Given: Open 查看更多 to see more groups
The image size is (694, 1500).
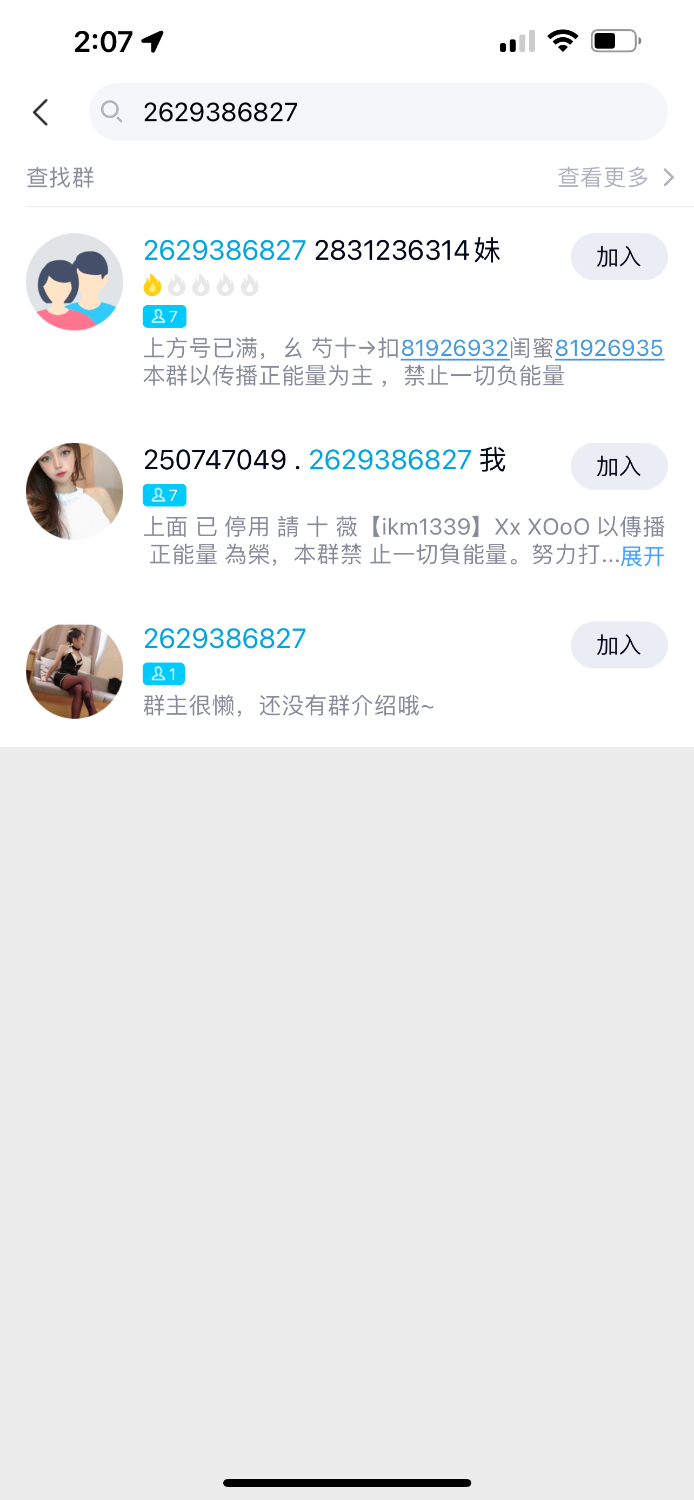Looking at the screenshot, I should tap(616, 178).
